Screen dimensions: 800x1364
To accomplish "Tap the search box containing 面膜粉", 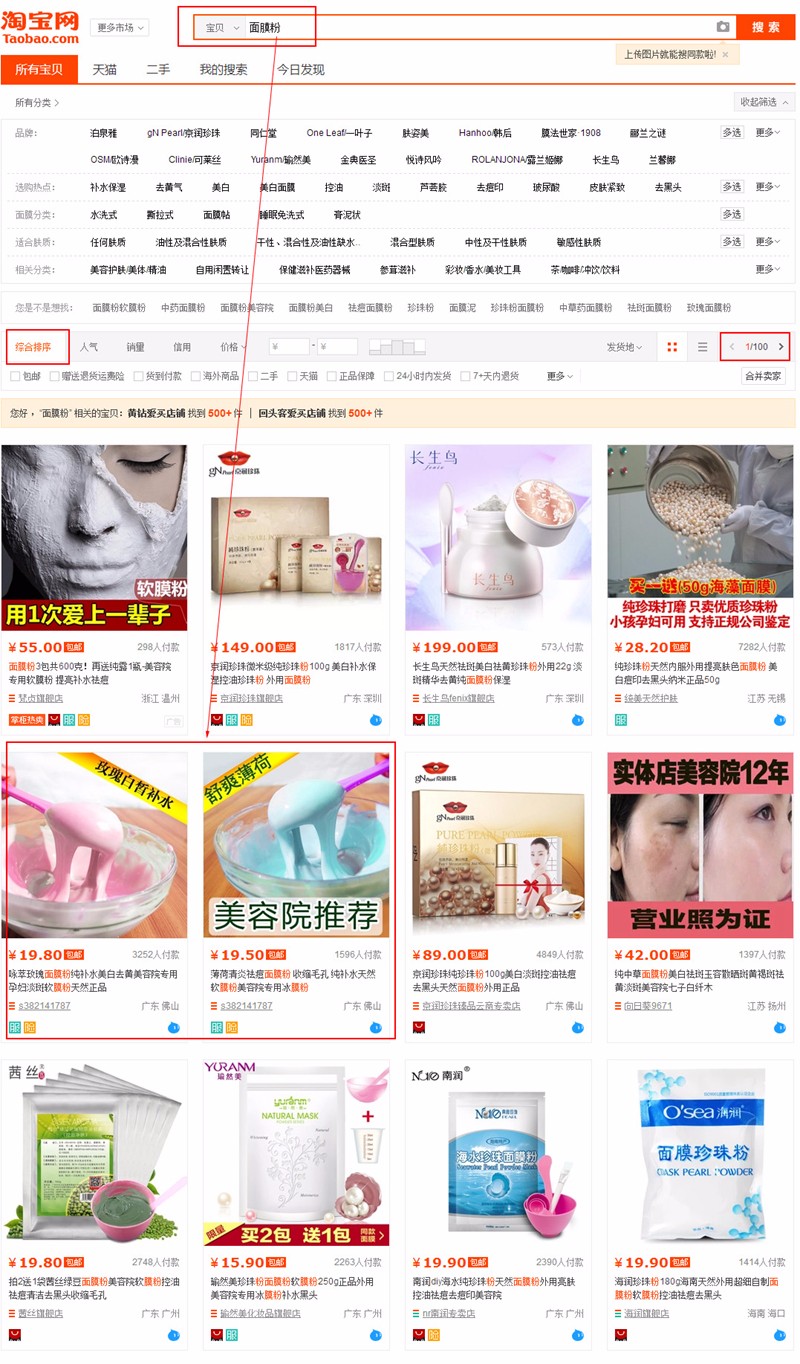I will click(470, 27).
